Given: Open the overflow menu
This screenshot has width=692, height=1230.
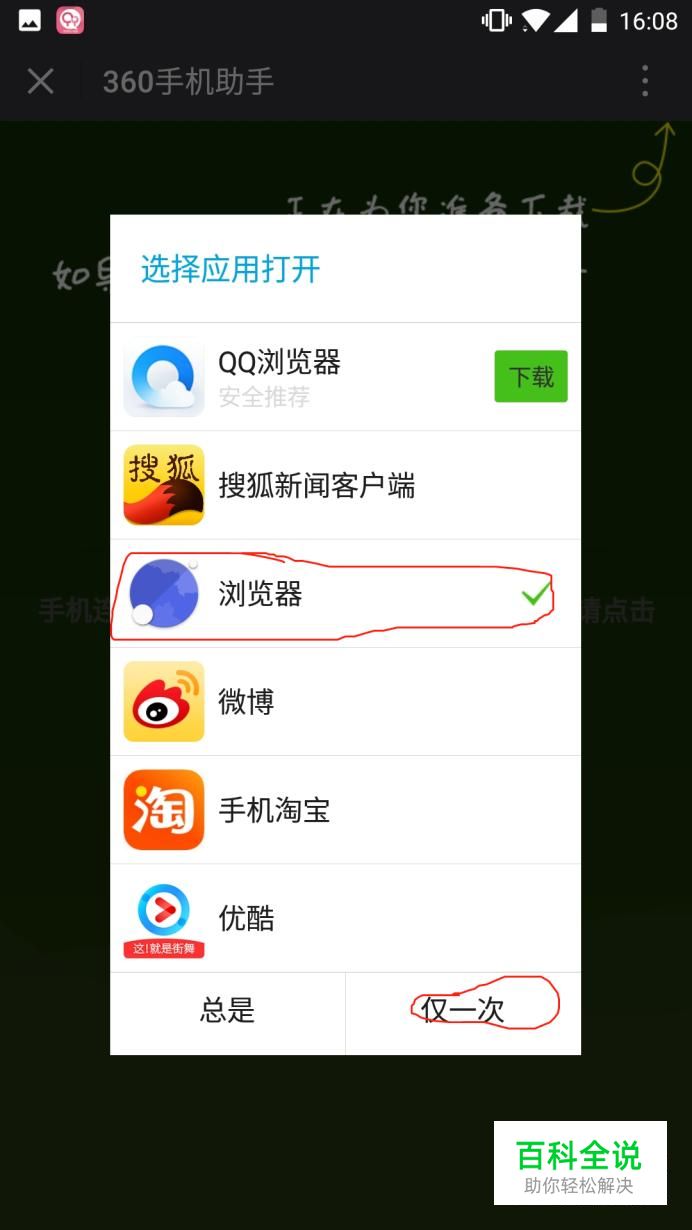Looking at the screenshot, I should [645, 81].
